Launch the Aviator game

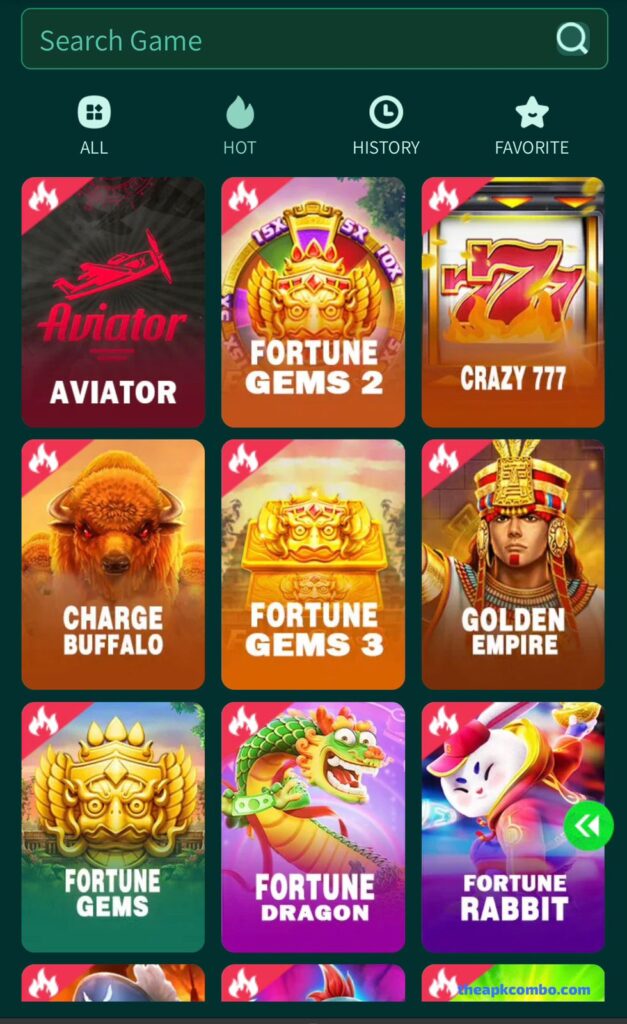pyautogui.click(x=113, y=302)
